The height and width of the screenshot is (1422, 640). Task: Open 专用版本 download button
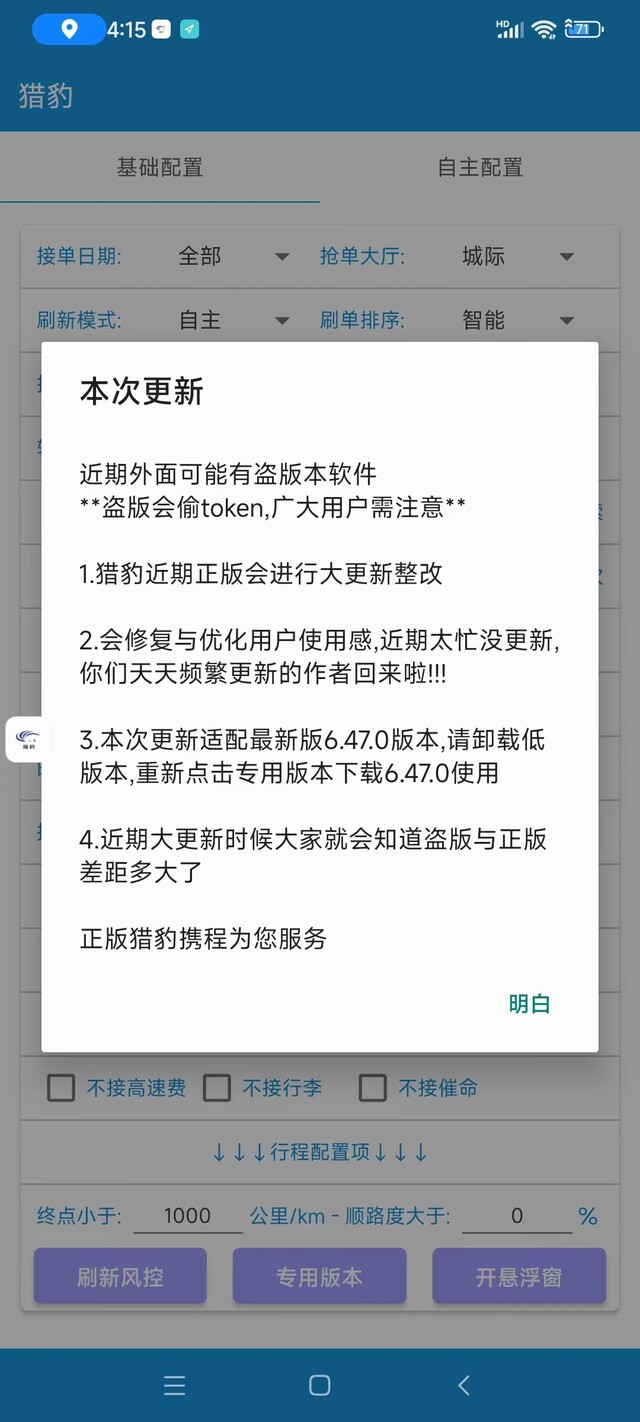click(x=320, y=1276)
